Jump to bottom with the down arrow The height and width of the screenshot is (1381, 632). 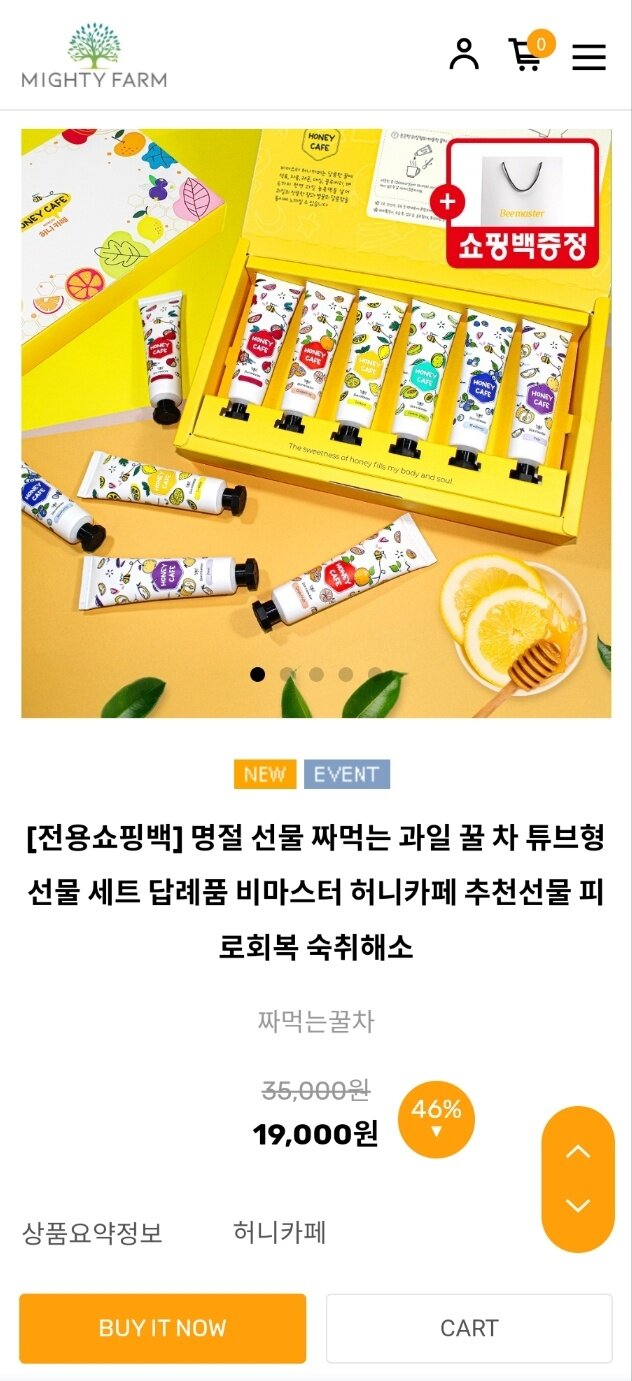click(x=578, y=1206)
